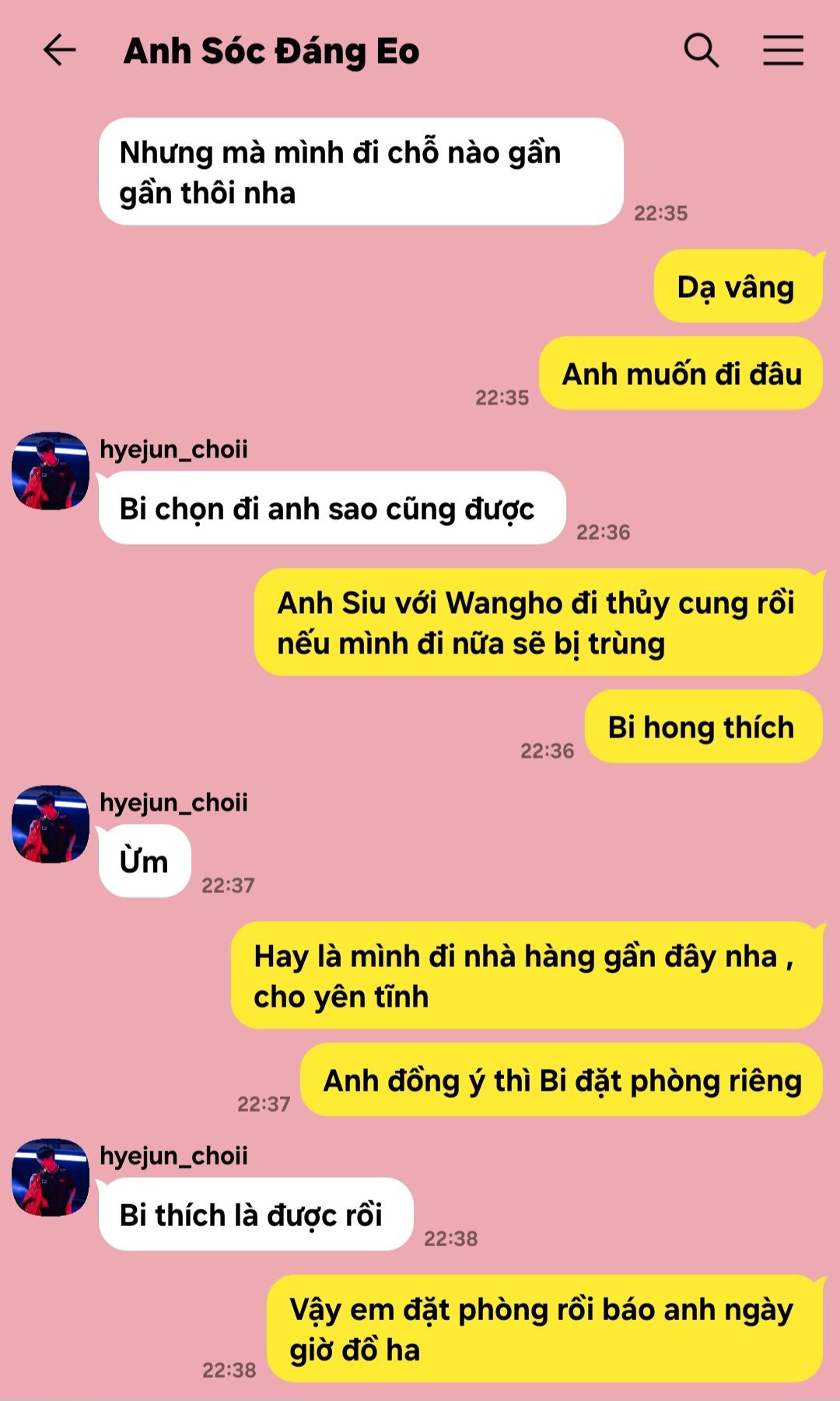Image resolution: width=840 pixels, height=1401 pixels.
Task: Open the chat's hamburger menu
Action: coord(782,51)
